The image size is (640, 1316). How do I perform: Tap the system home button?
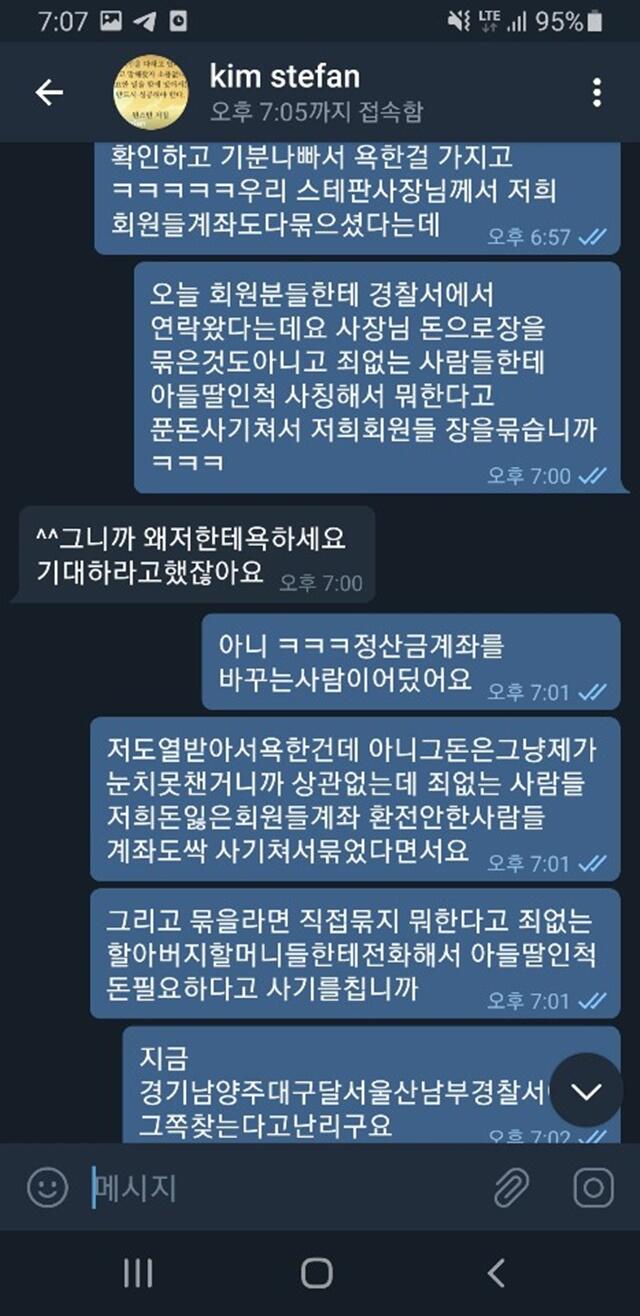coord(317,1272)
